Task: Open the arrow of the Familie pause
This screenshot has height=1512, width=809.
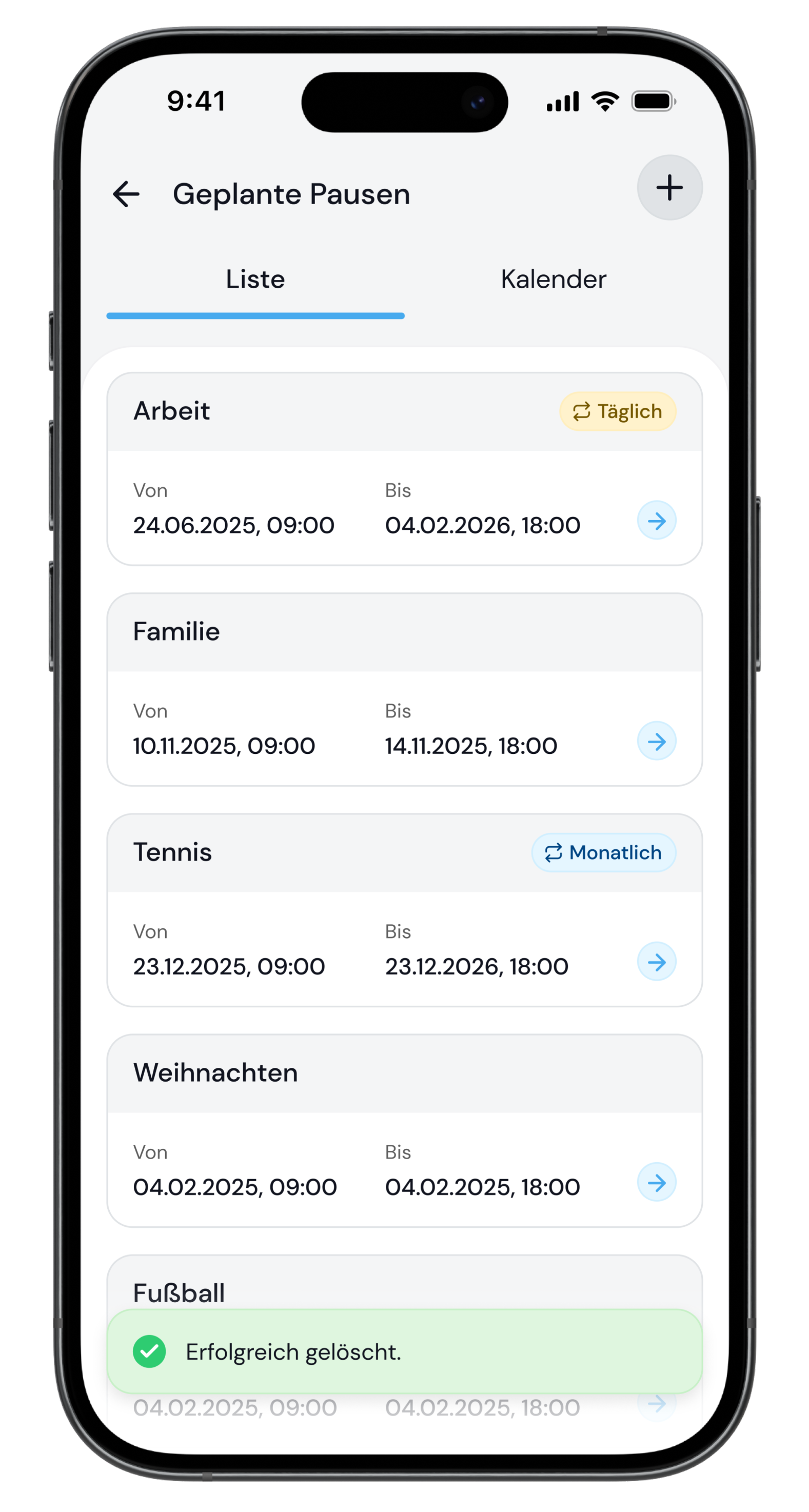Action: (x=656, y=741)
